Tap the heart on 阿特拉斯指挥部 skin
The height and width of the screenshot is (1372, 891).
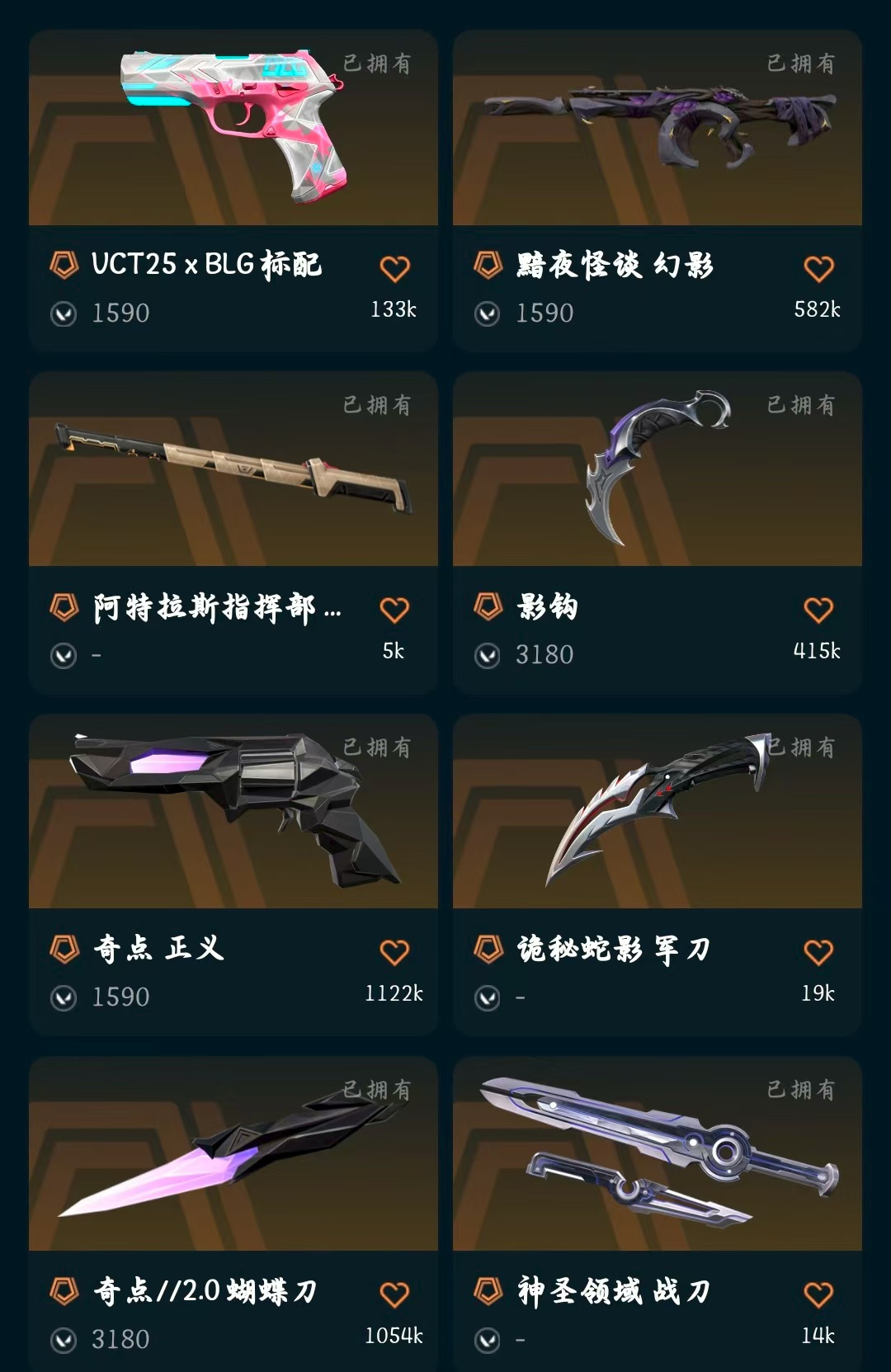(394, 611)
